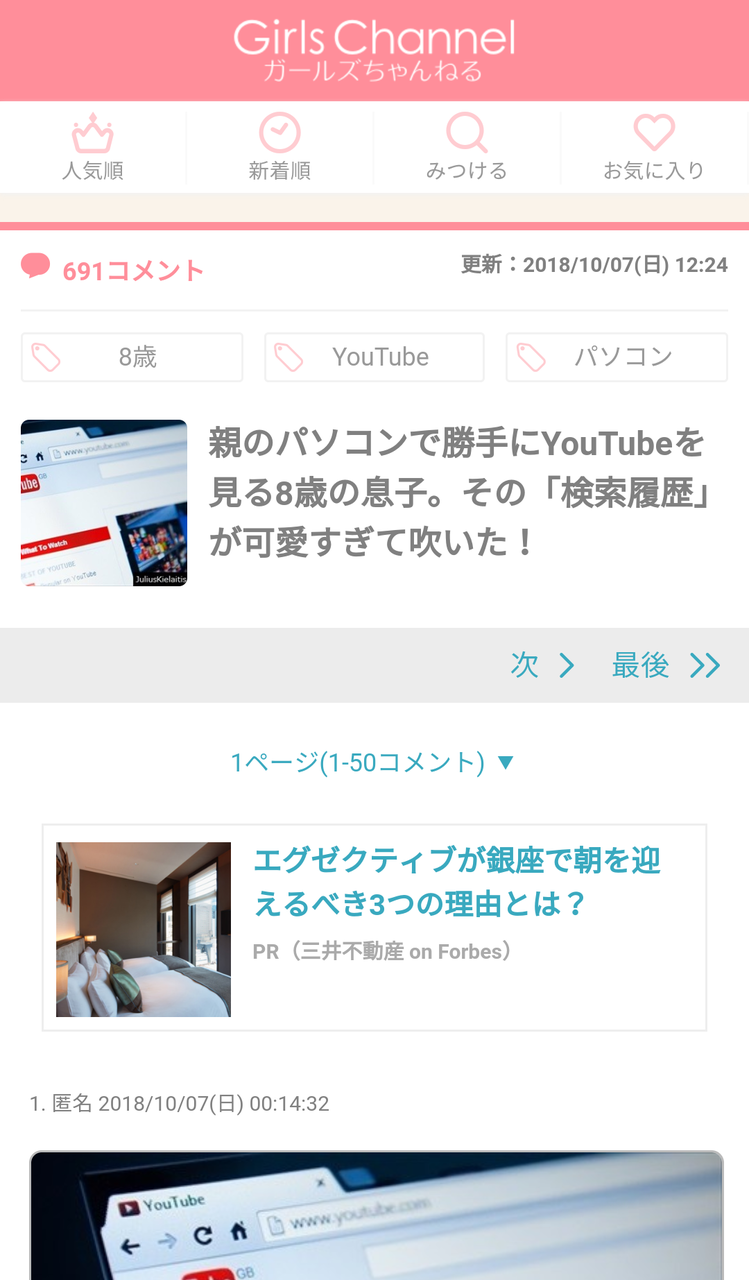Expand the 1ページ(1-50コメント) page selector

pos(373,763)
